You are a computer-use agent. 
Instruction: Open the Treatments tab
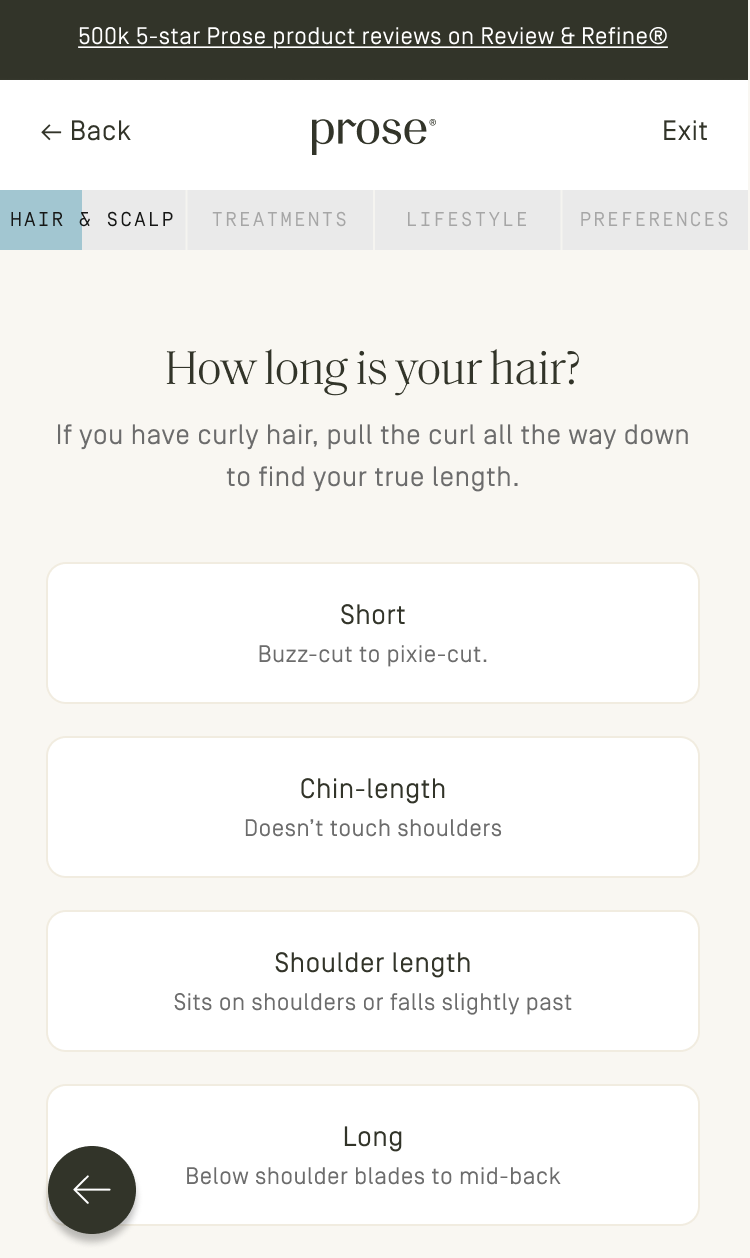pyautogui.click(x=279, y=219)
